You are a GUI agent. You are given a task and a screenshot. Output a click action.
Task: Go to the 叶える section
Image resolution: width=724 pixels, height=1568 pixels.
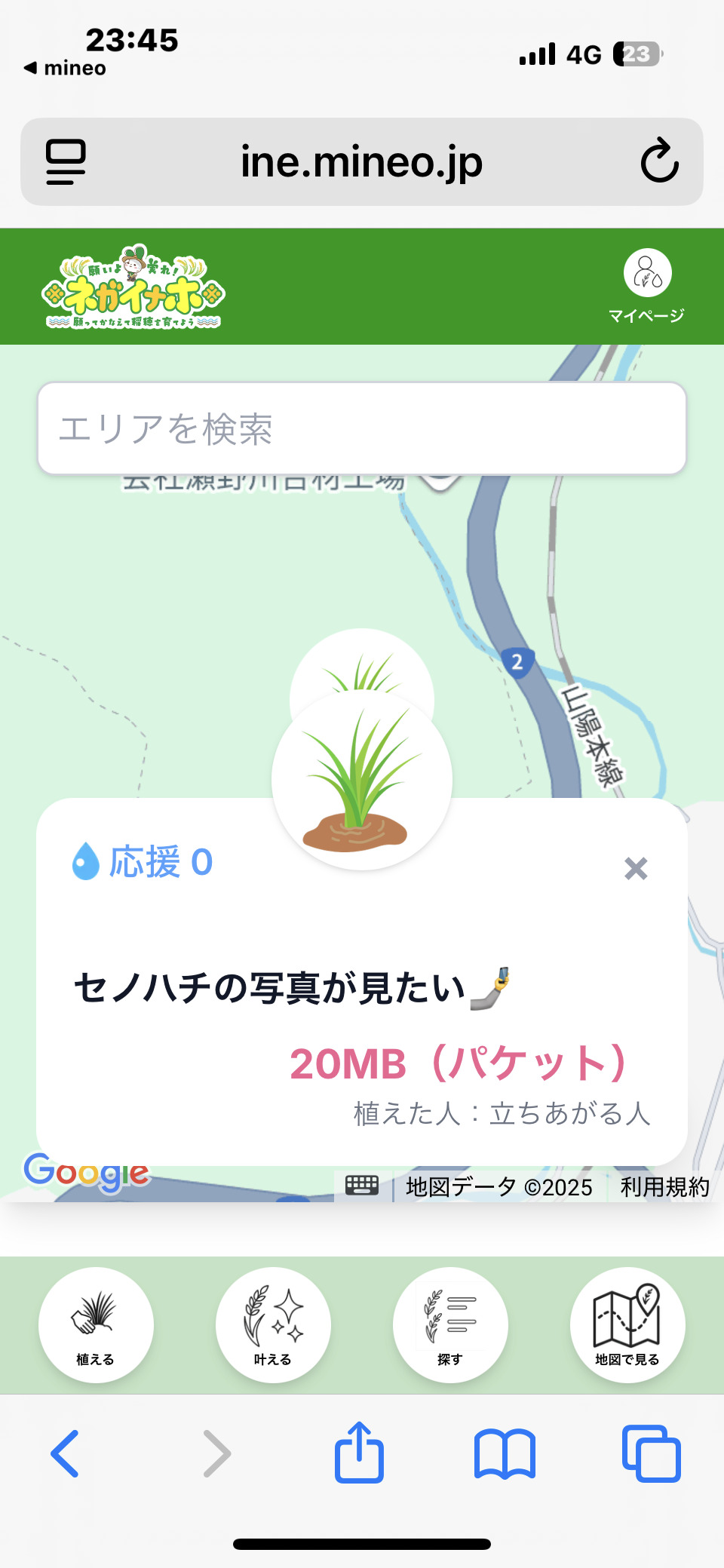[273, 1324]
